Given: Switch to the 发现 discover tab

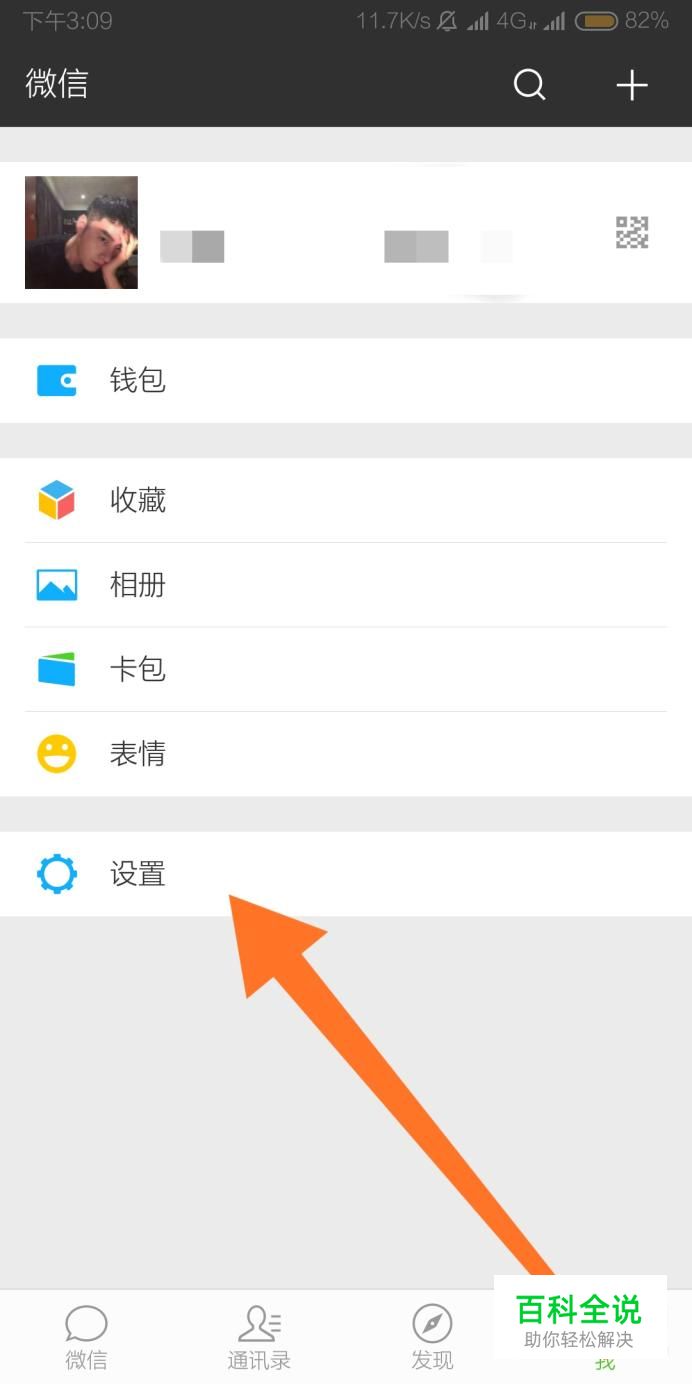Looking at the screenshot, I should [432, 1337].
